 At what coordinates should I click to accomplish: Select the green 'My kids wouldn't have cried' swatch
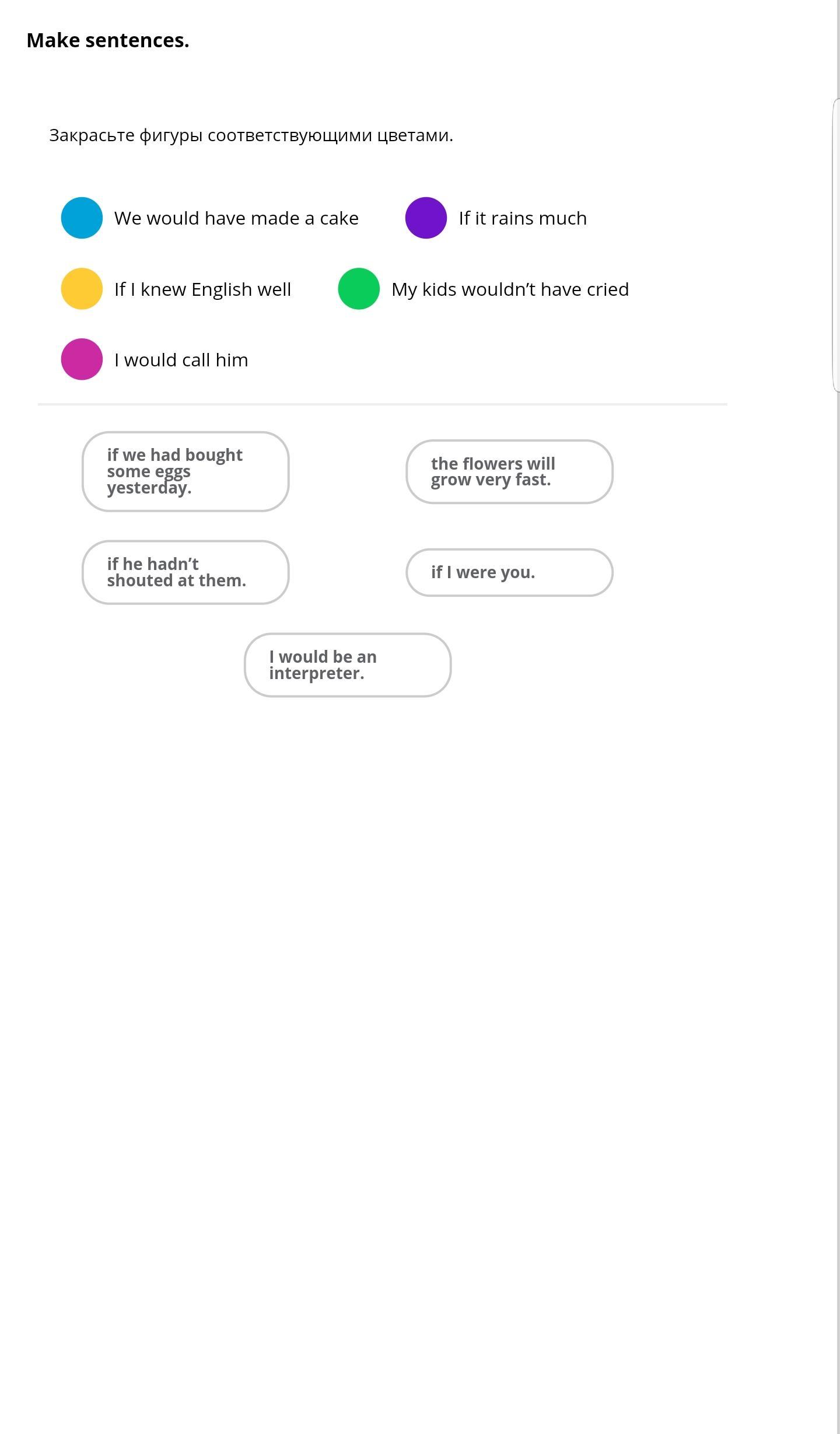[x=359, y=289]
